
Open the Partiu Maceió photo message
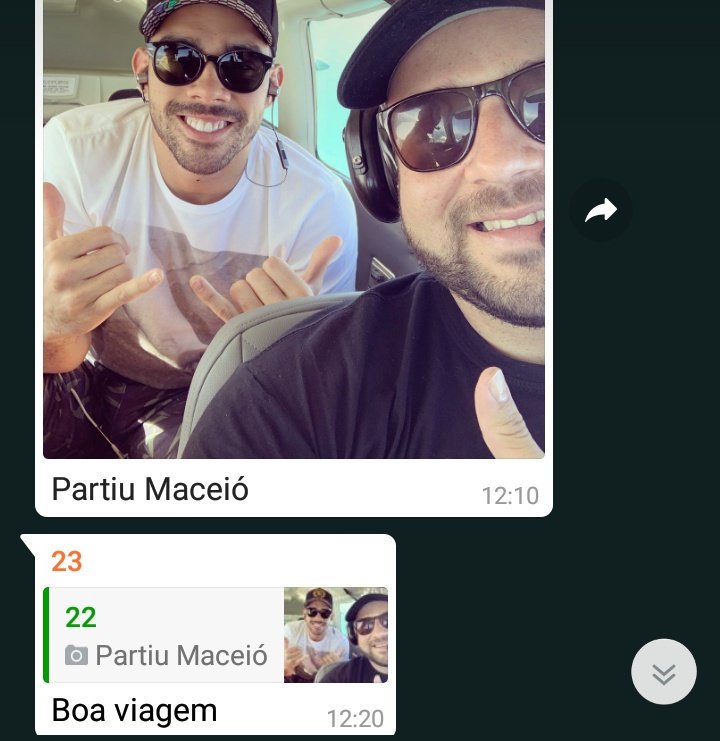pyautogui.click(x=294, y=229)
